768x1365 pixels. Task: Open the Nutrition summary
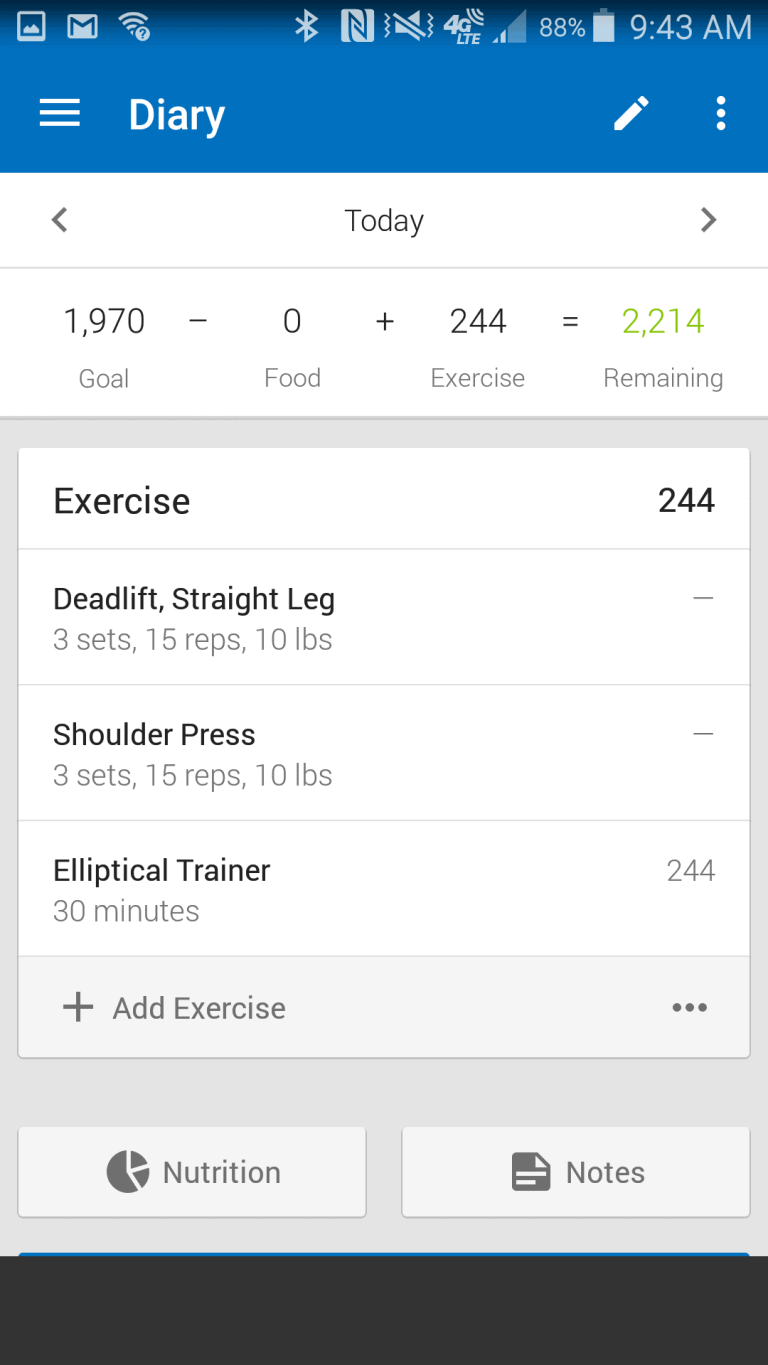click(x=192, y=1172)
